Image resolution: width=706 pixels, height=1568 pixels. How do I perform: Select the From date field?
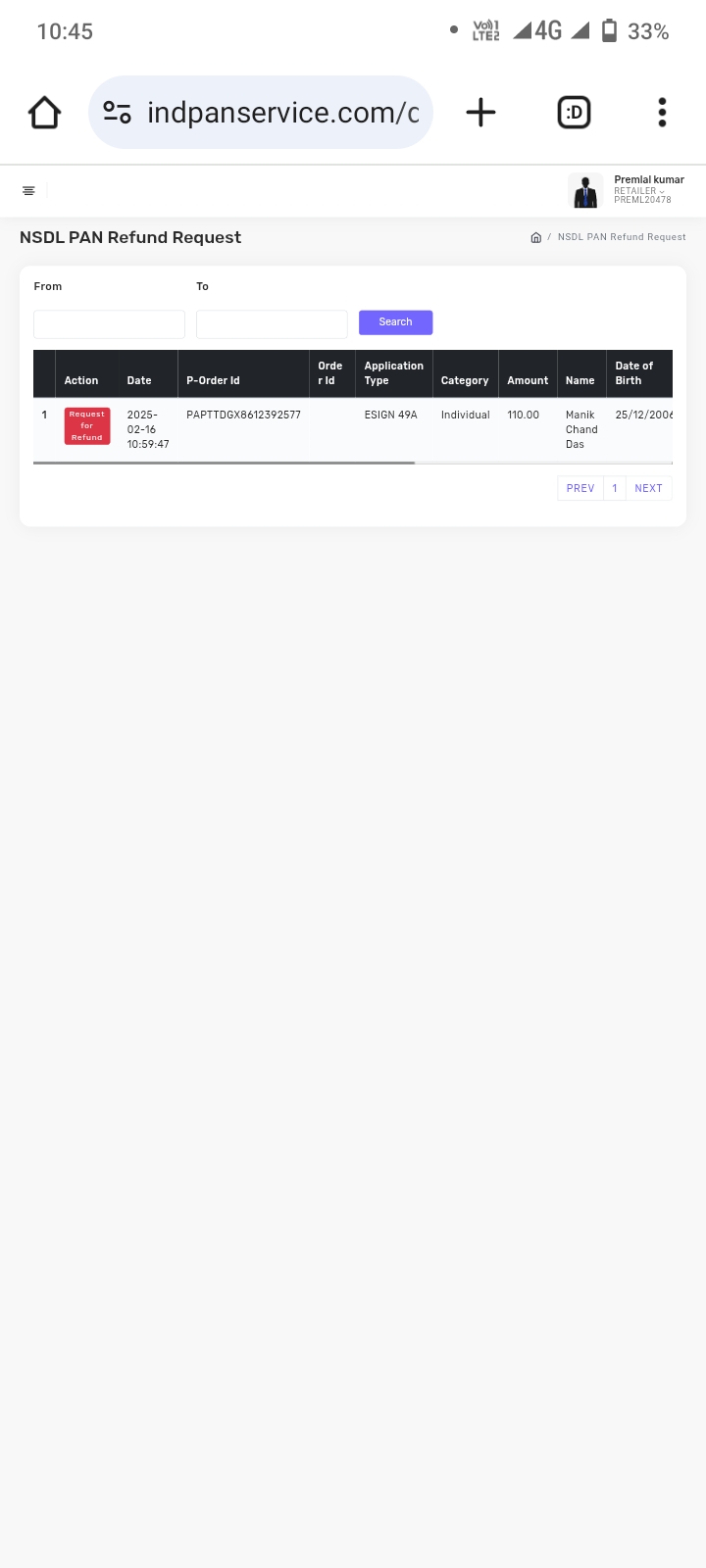coord(109,324)
